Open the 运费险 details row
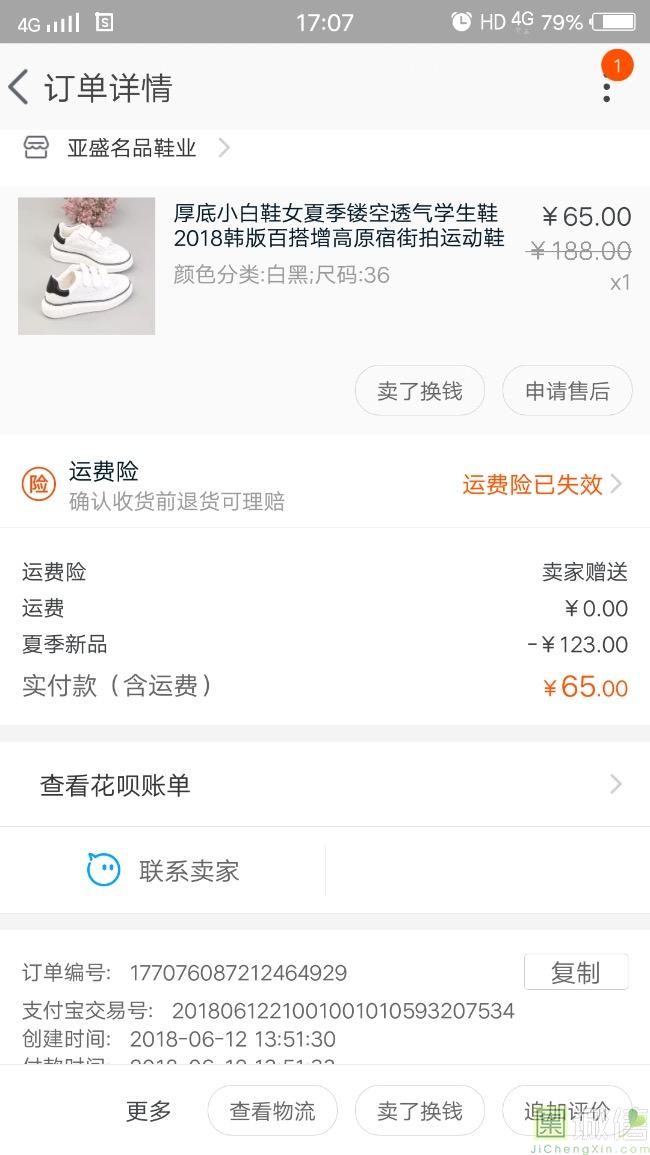650x1155 pixels. pos(324,485)
